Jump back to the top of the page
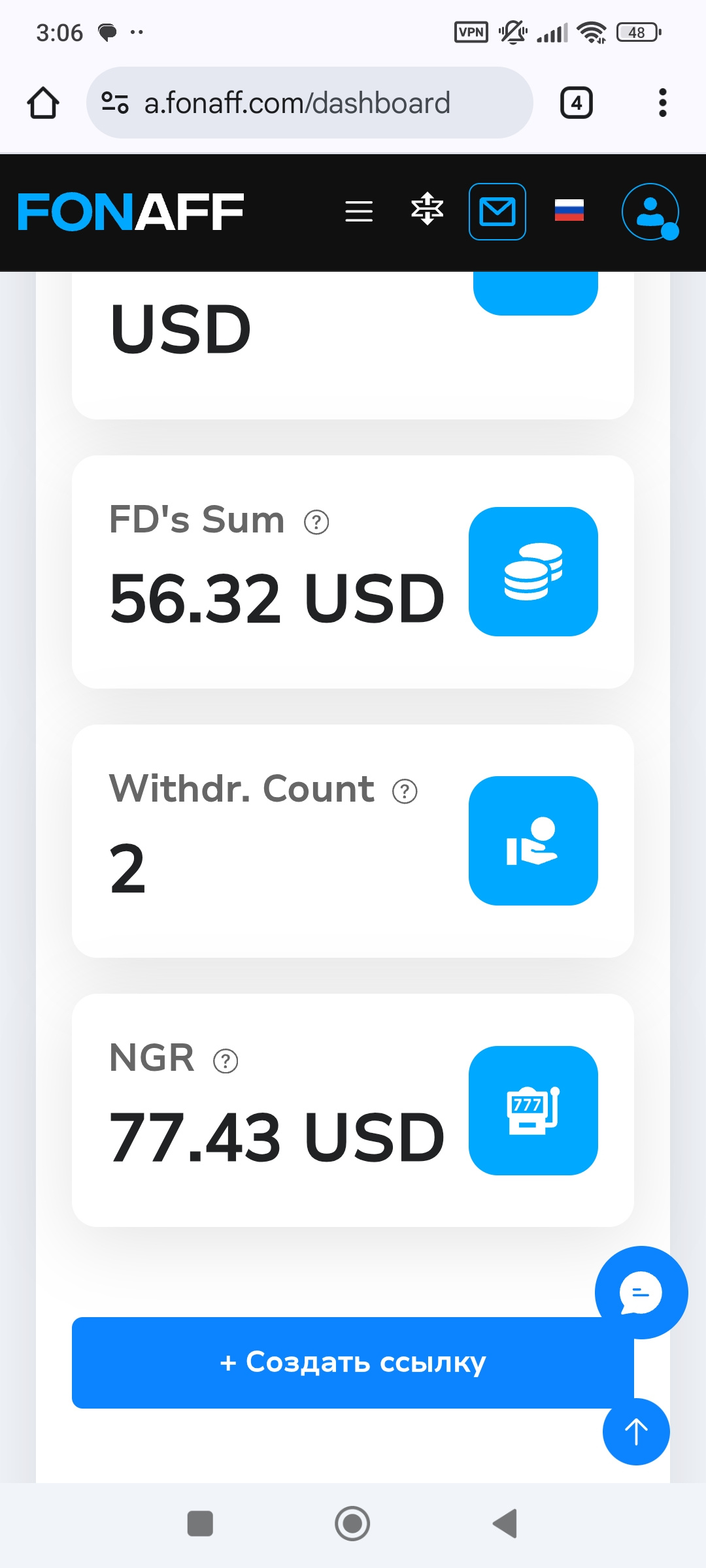The height and width of the screenshot is (1568, 706). (x=636, y=1431)
